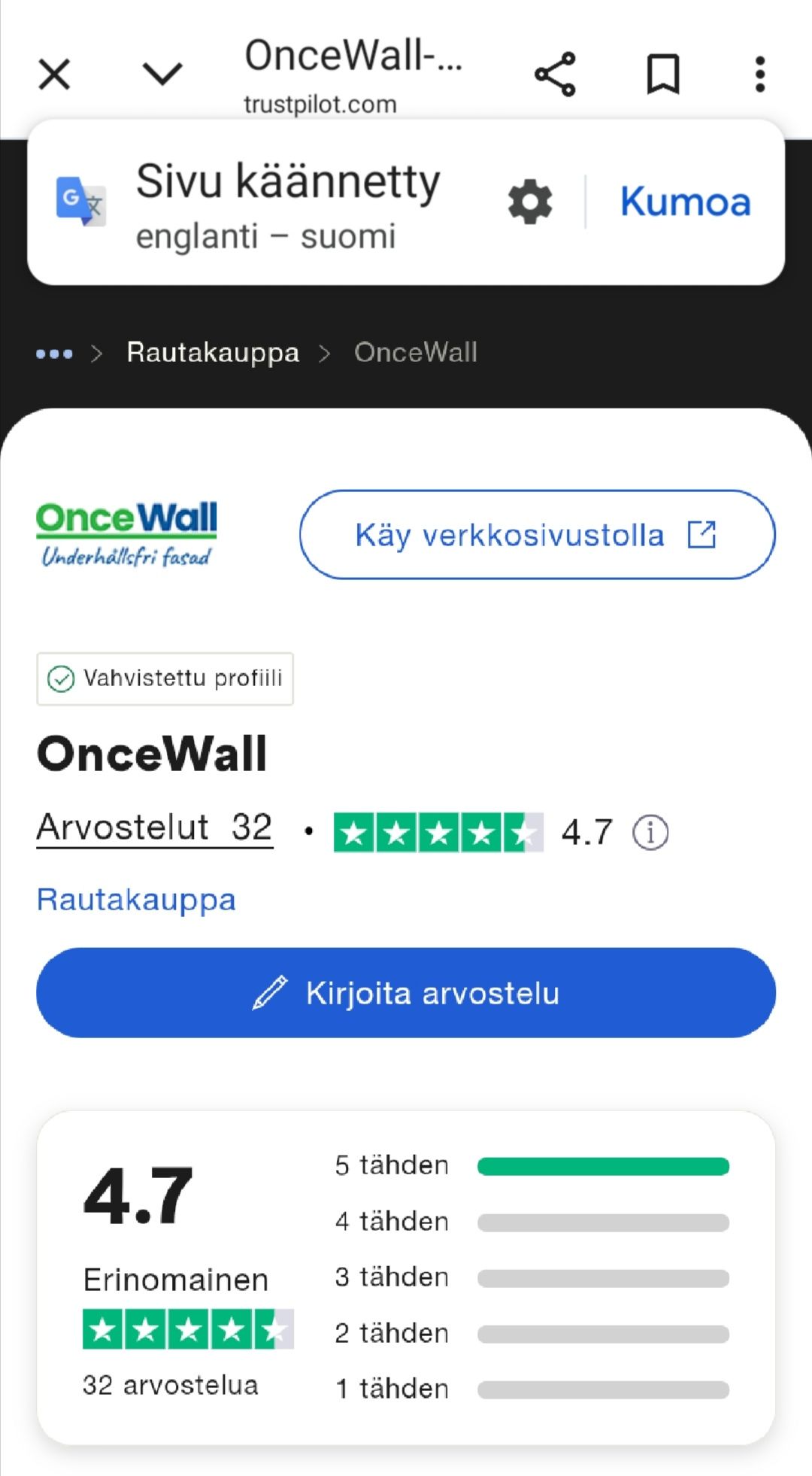Bookmark this page
Viewport: 812px width, 1476px height.
[x=663, y=74]
